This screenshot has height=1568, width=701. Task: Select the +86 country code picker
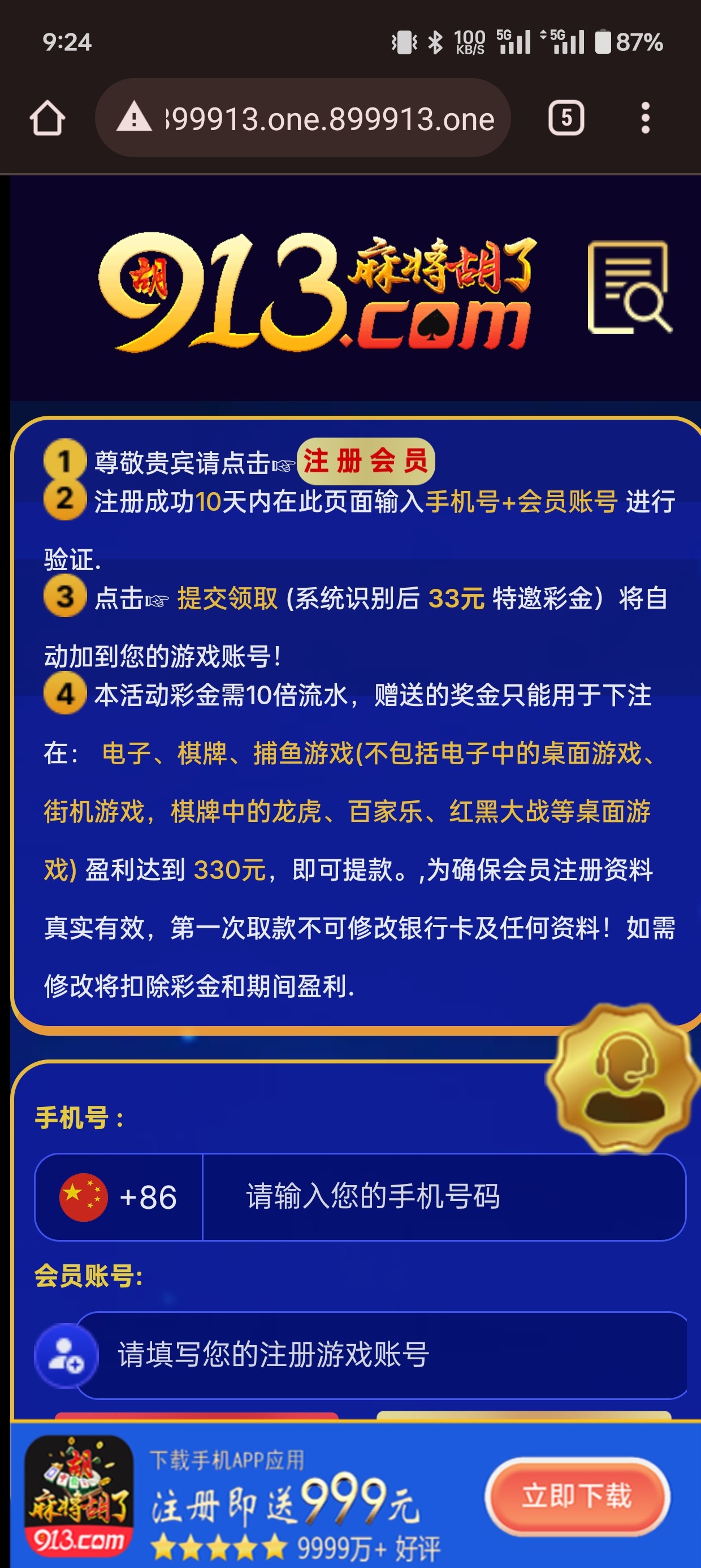119,1197
